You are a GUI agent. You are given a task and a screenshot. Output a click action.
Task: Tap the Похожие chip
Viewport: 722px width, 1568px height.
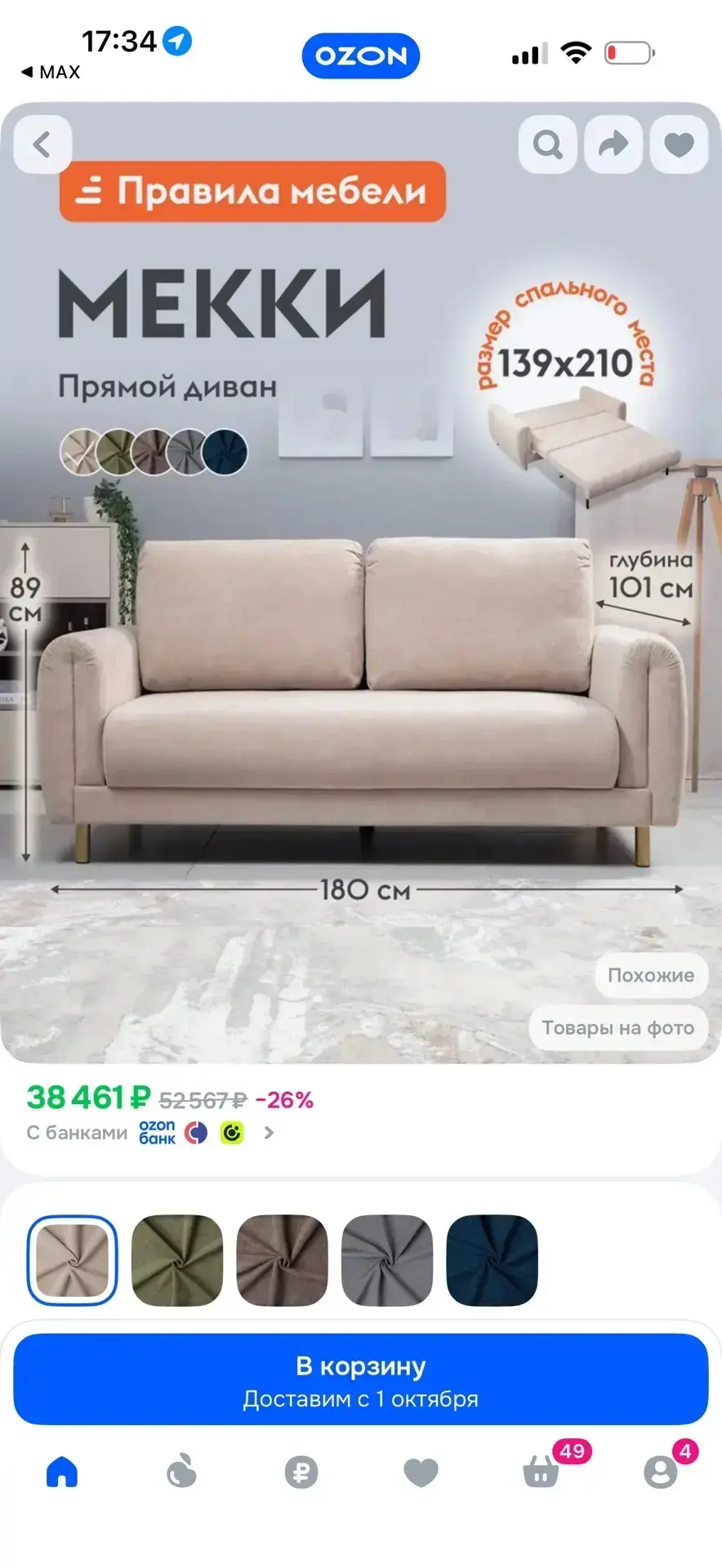coord(651,975)
